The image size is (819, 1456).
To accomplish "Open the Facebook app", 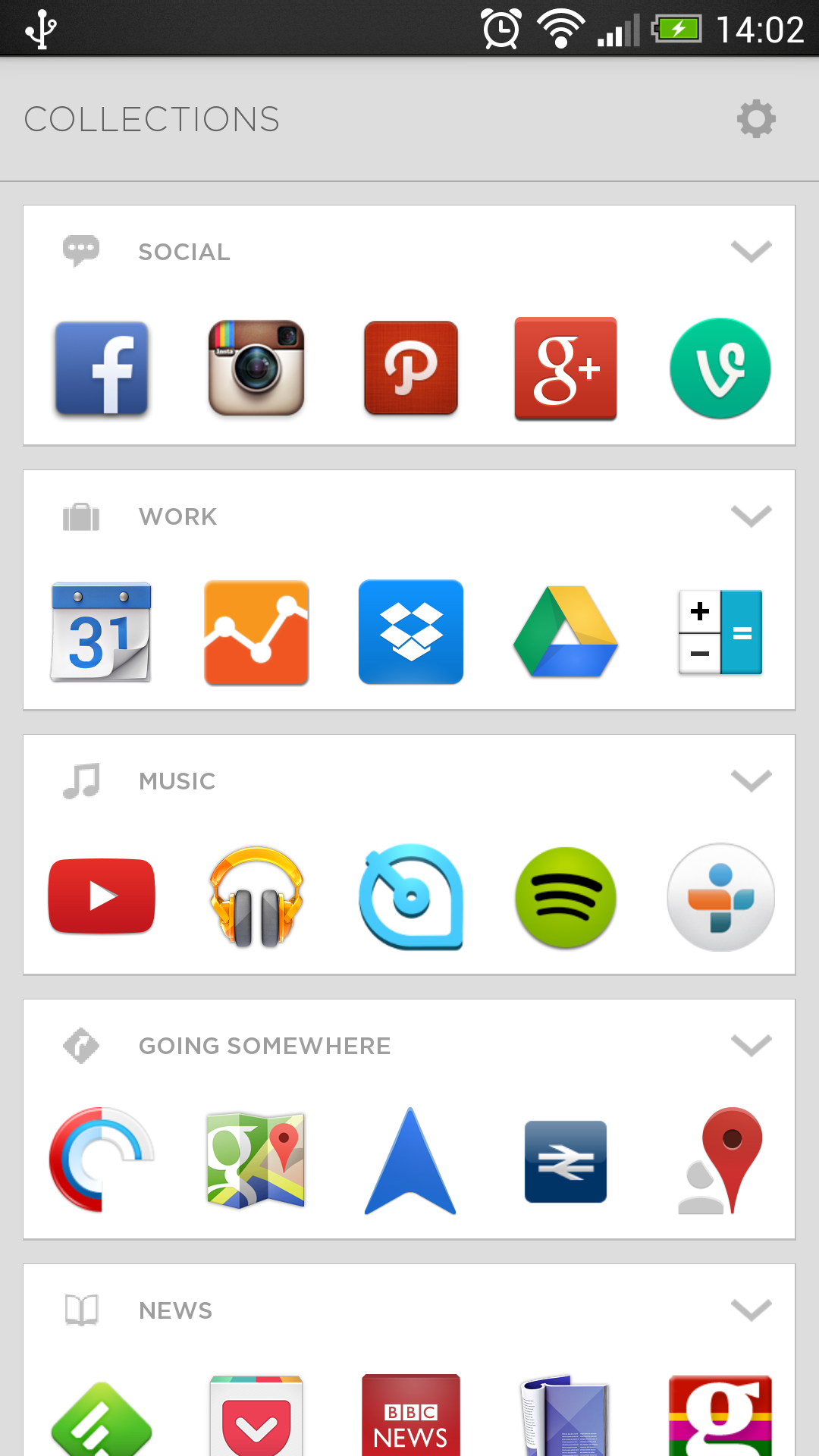I will (x=101, y=369).
